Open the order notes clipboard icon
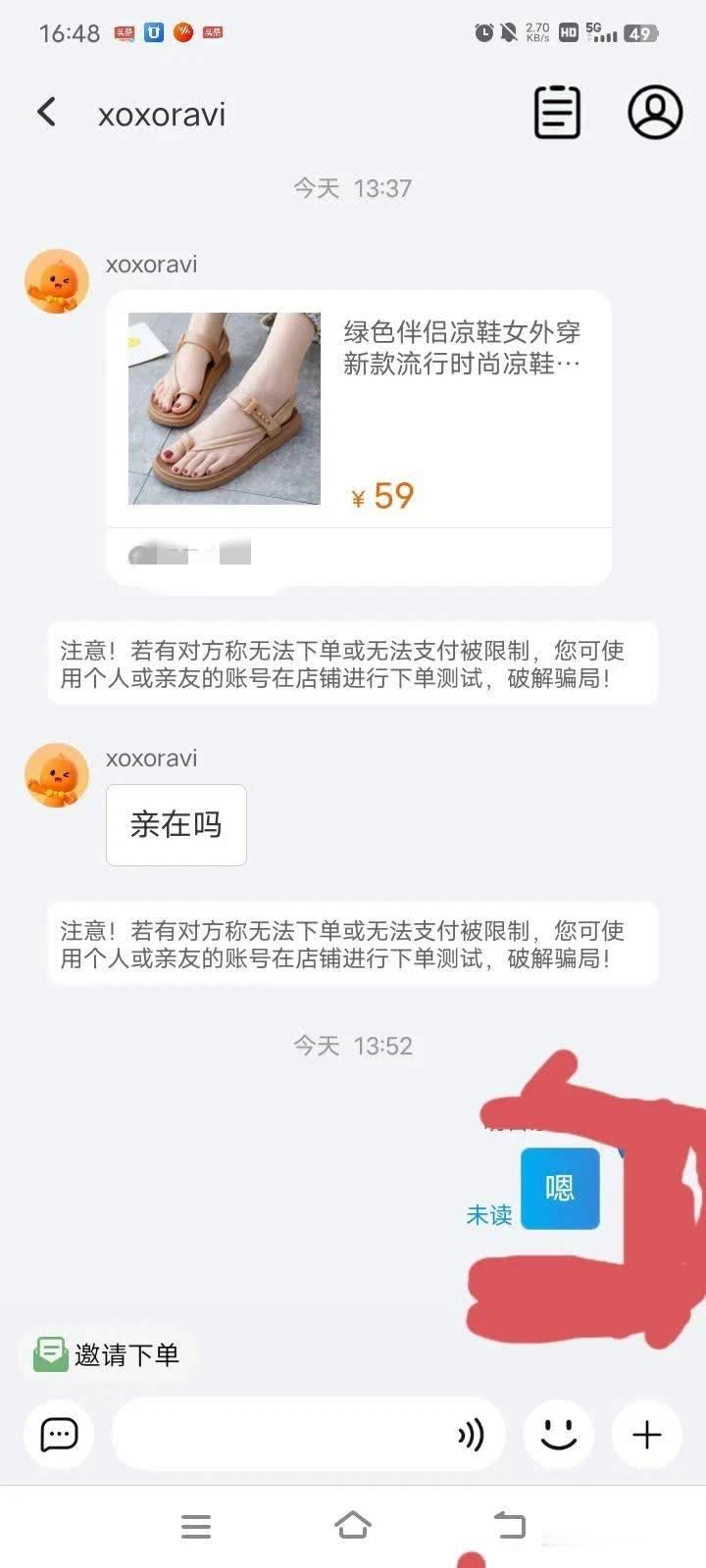 pos(557,113)
